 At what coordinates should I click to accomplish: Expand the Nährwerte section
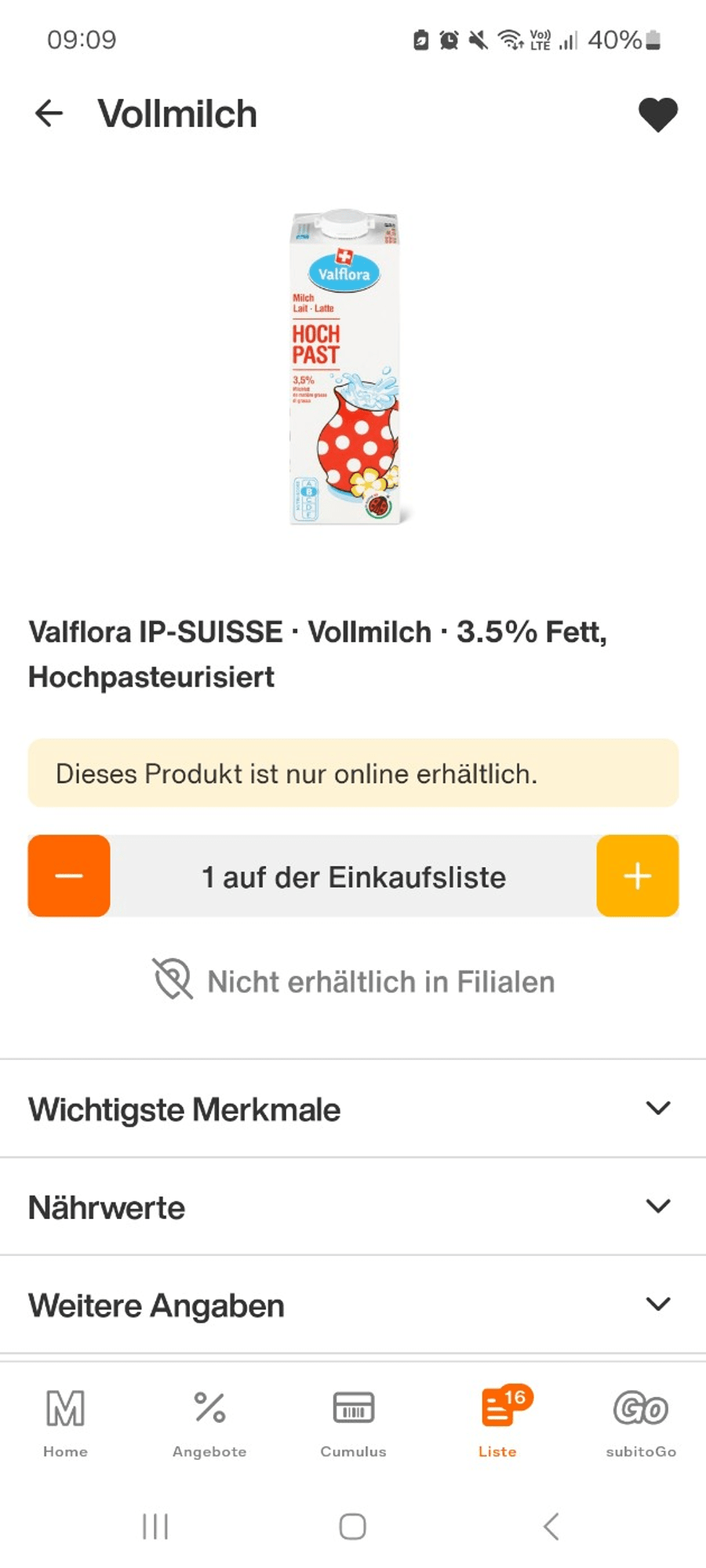[x=353, y=1207]
